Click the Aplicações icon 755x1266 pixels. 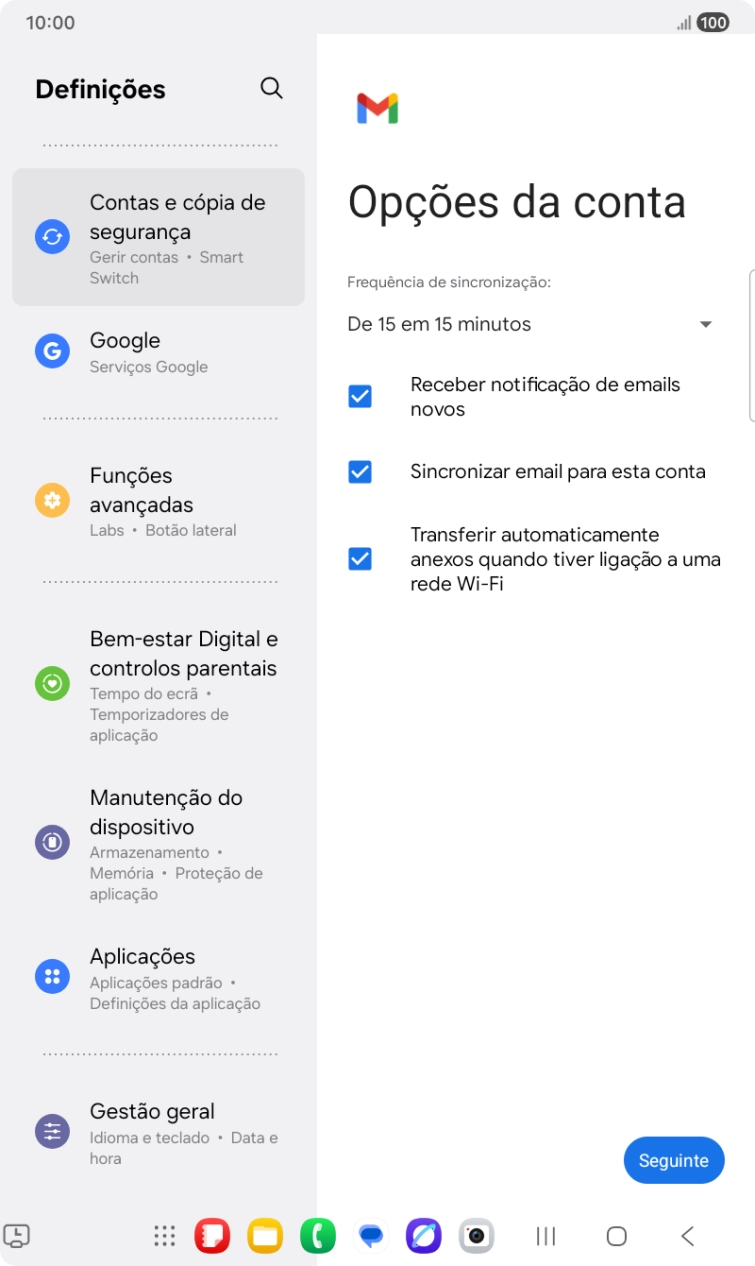(51, 976)
